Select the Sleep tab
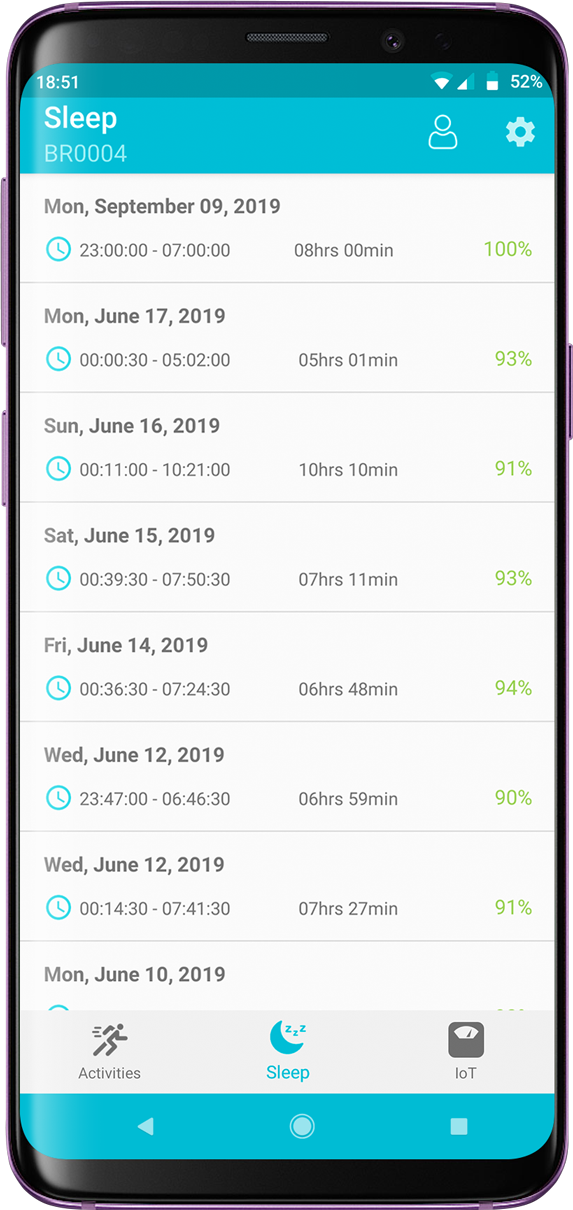573x1210 pixels. [287, 1051]
